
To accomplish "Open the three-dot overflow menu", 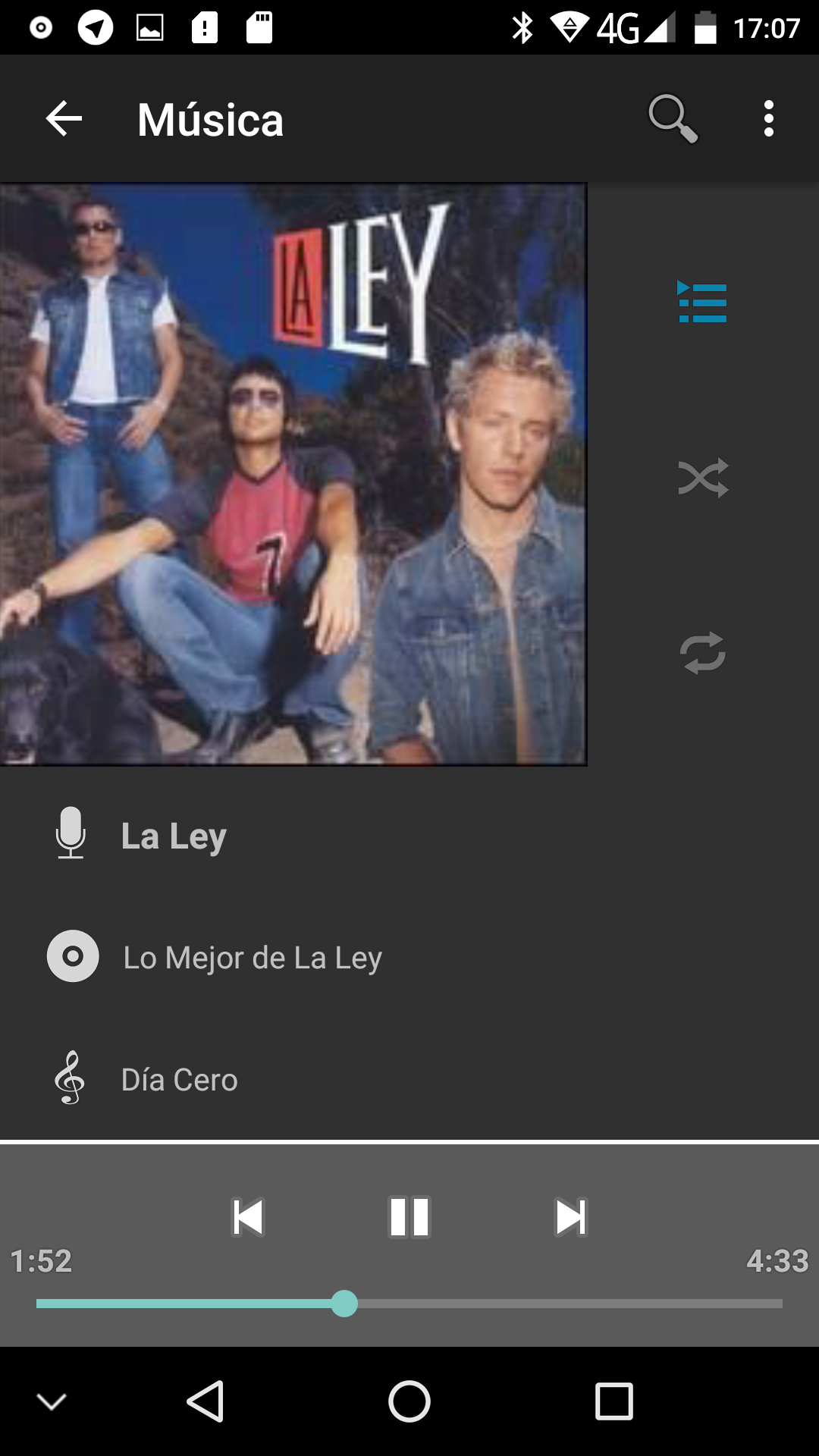I will click(768, 119).
